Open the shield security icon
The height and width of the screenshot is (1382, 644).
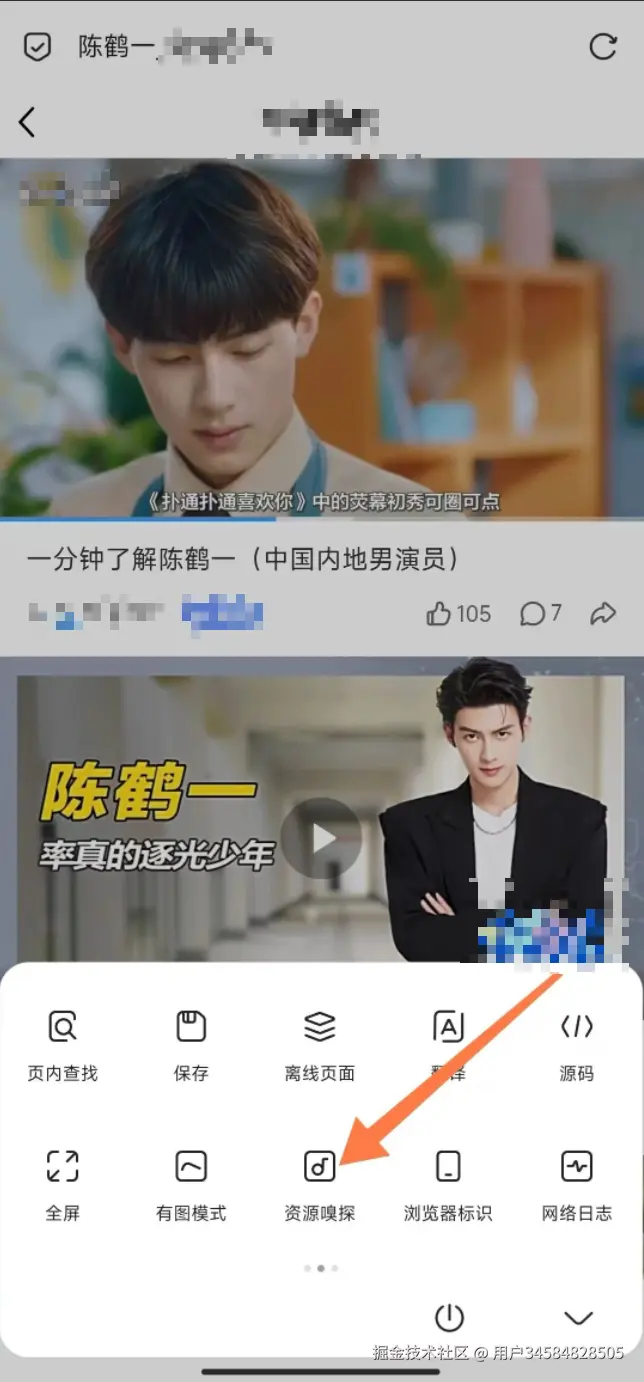point(37,47)
